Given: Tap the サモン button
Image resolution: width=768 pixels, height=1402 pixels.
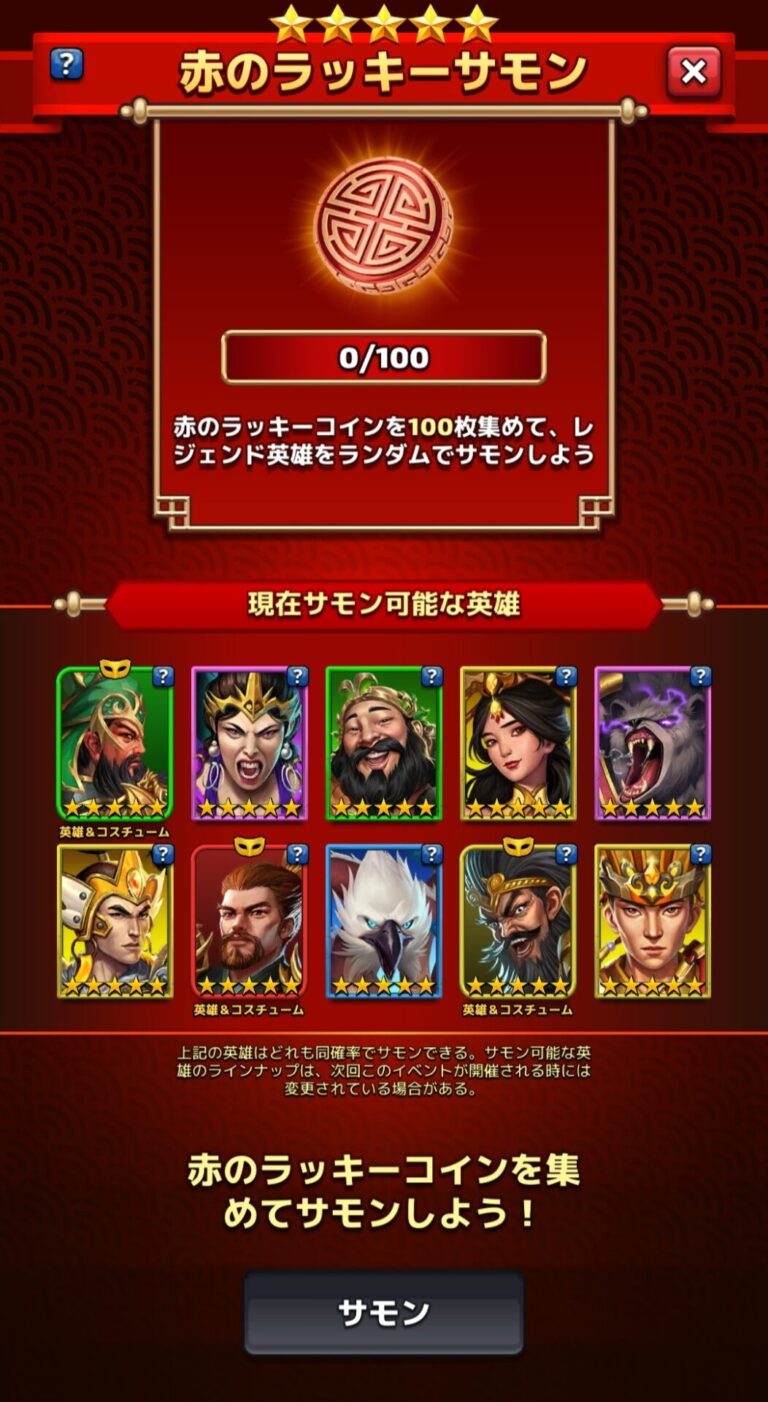Looking at the screenshot, I should tap(384, 1313).
